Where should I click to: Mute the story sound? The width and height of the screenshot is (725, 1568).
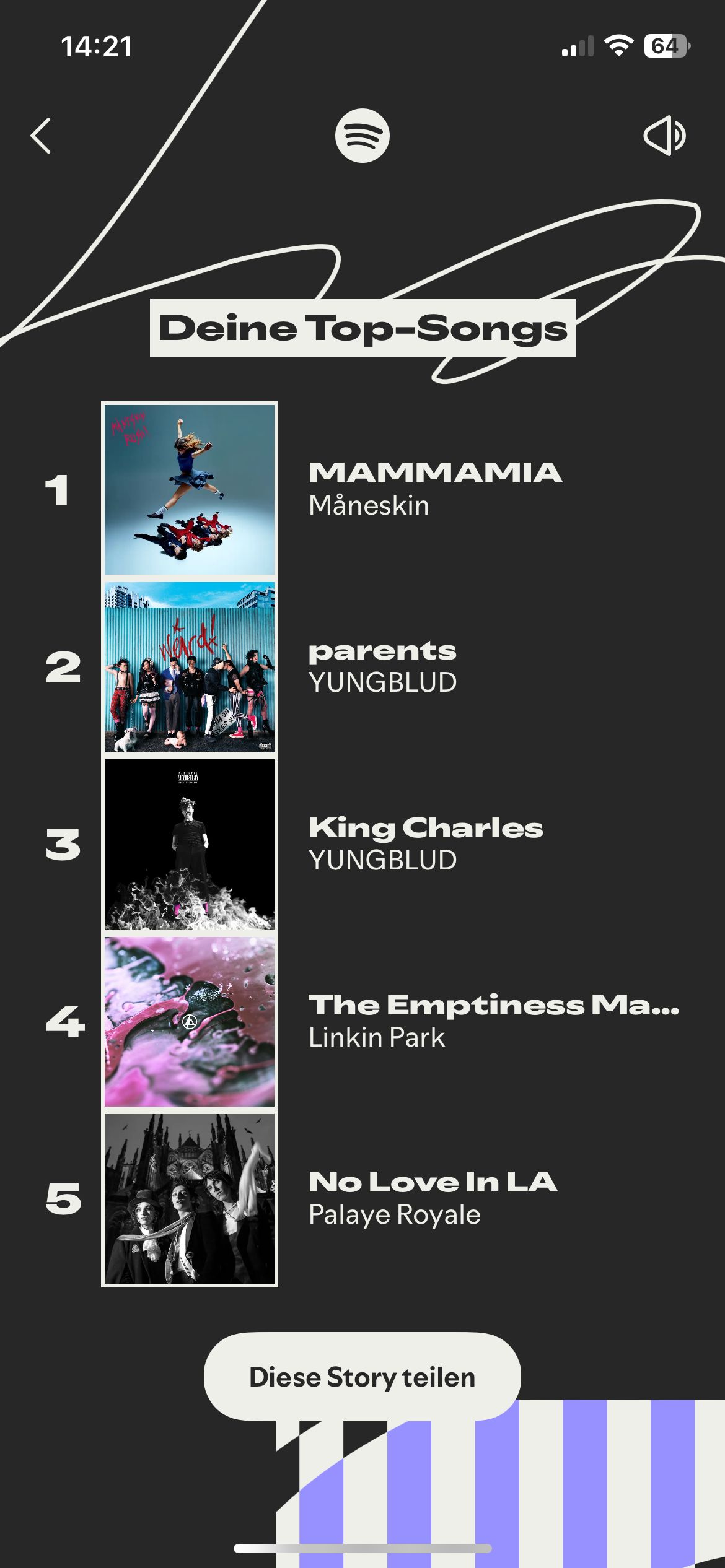(x=664, y=136)
